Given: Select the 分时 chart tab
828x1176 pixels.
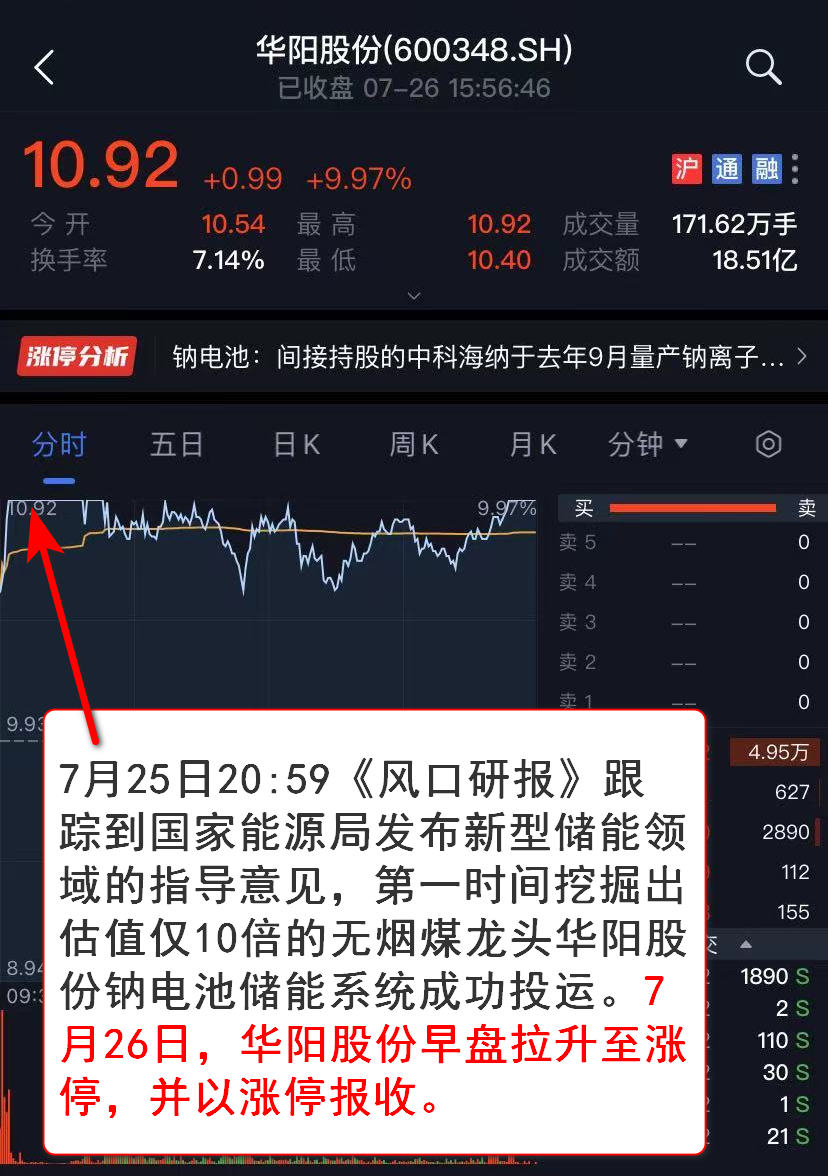Looking at the screenshot, I should point(59,445).
